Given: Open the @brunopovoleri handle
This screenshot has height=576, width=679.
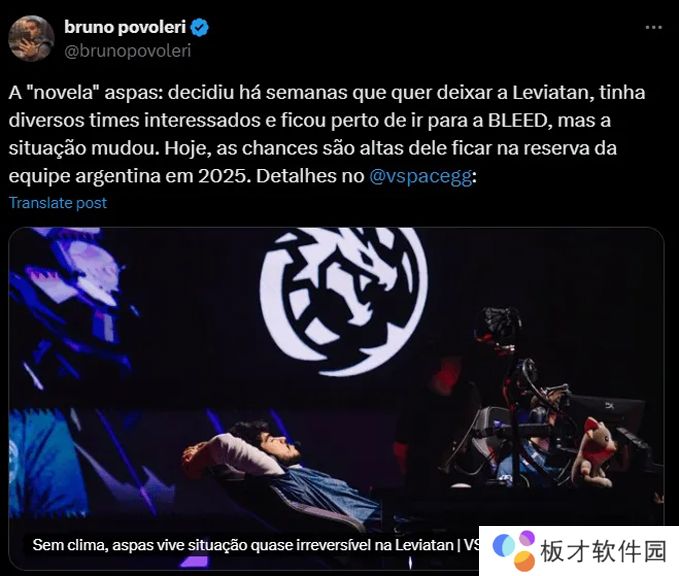Looking at the screenshot, I should click(127, 51).
